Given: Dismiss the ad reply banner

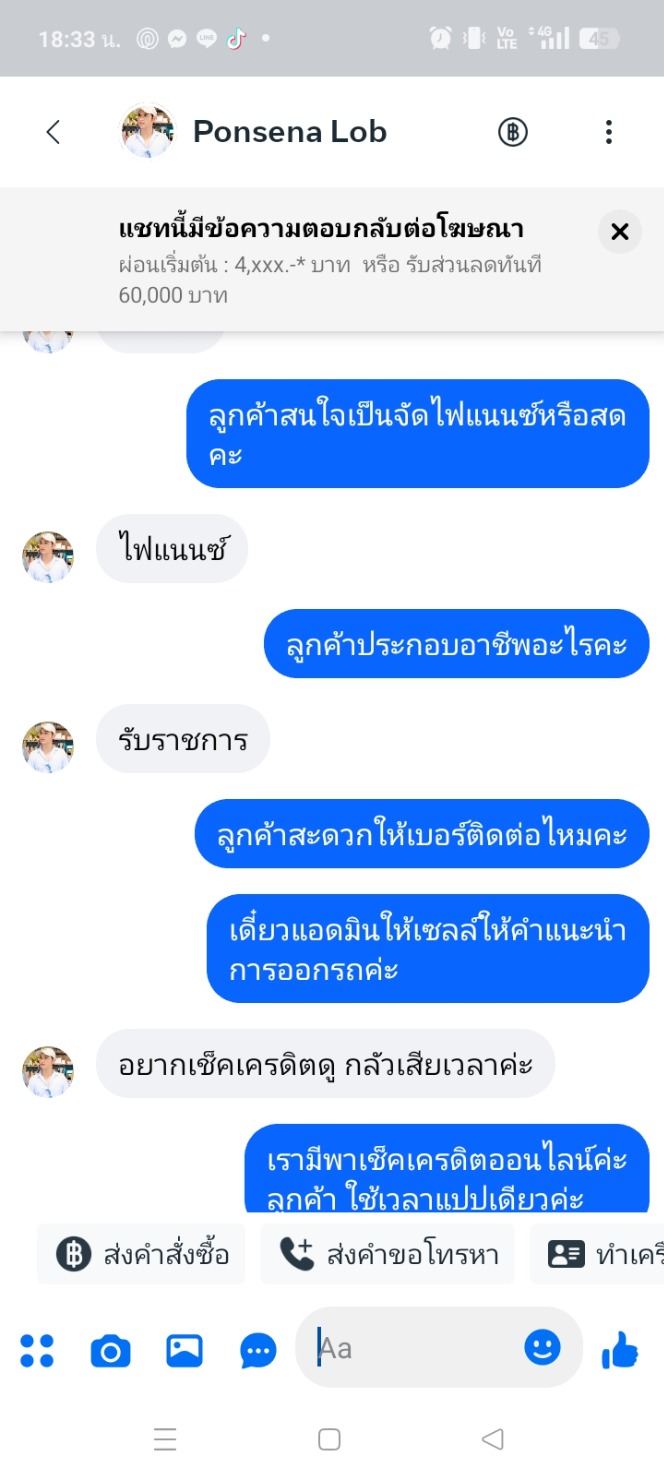Looking at the screenshot, I should [619, 232].
